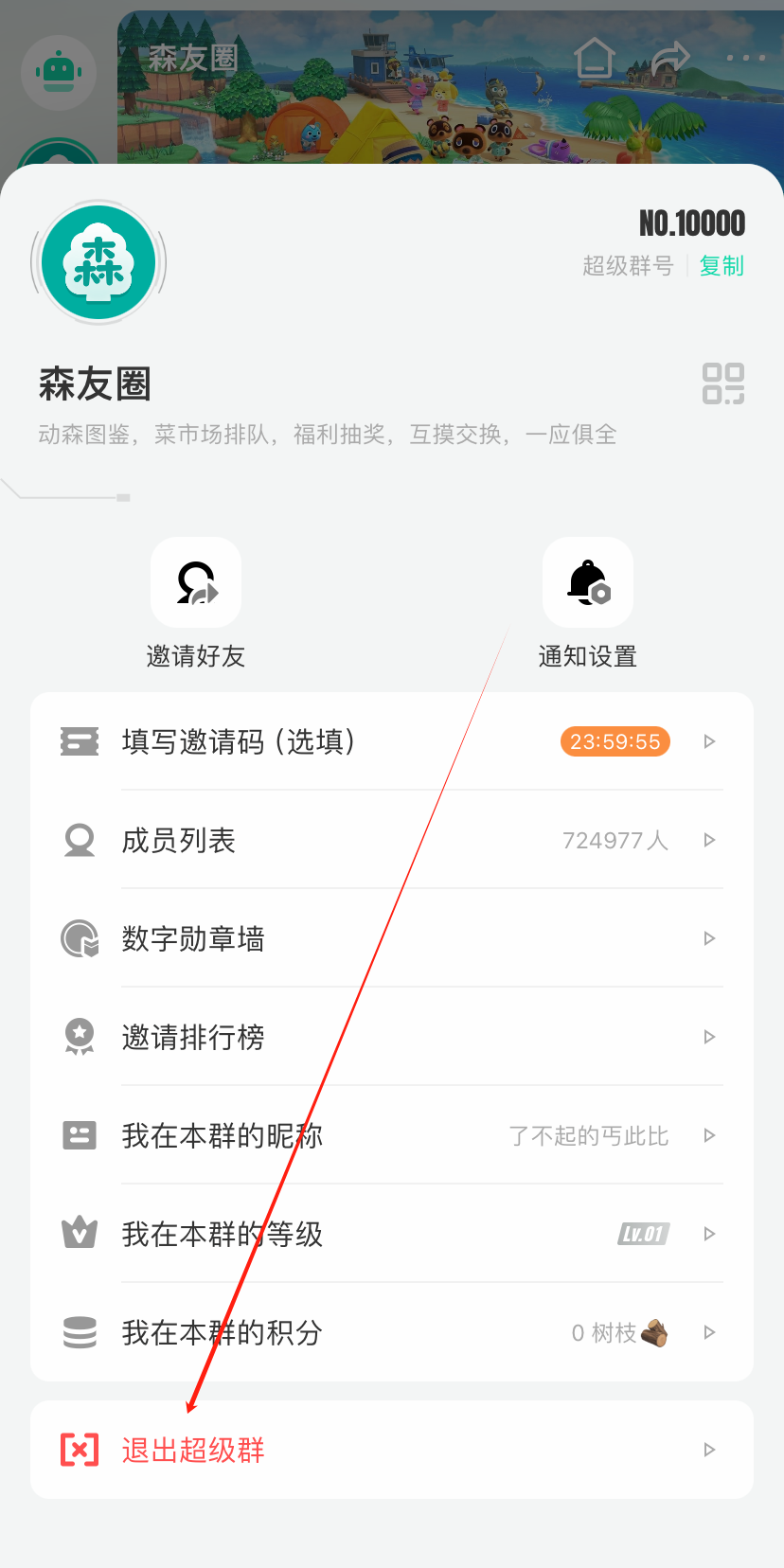Share the group via the arrow icon
The width and height of the screenshot is (784, 1568).
pyautogui.click(x=670, y=58)
